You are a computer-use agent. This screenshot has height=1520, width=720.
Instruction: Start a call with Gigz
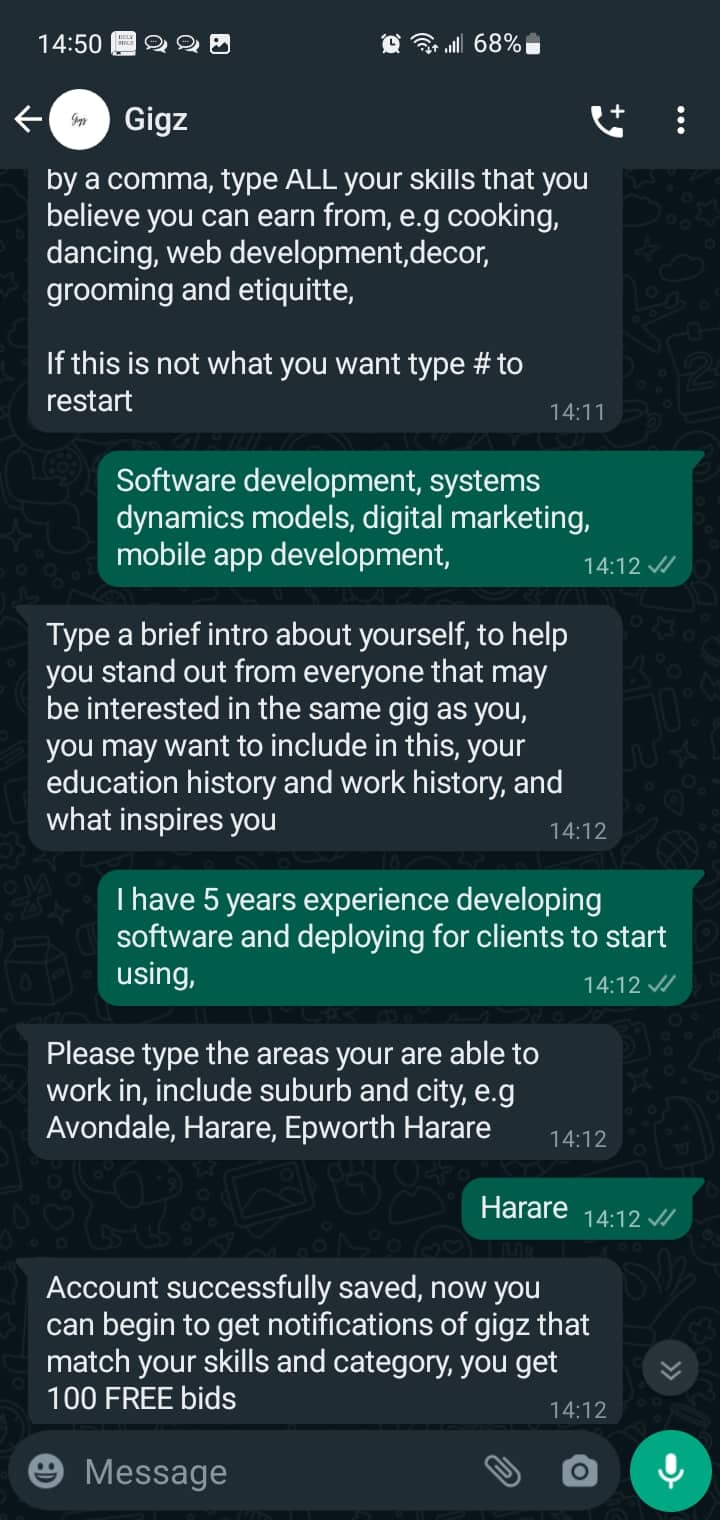(607, 120)
